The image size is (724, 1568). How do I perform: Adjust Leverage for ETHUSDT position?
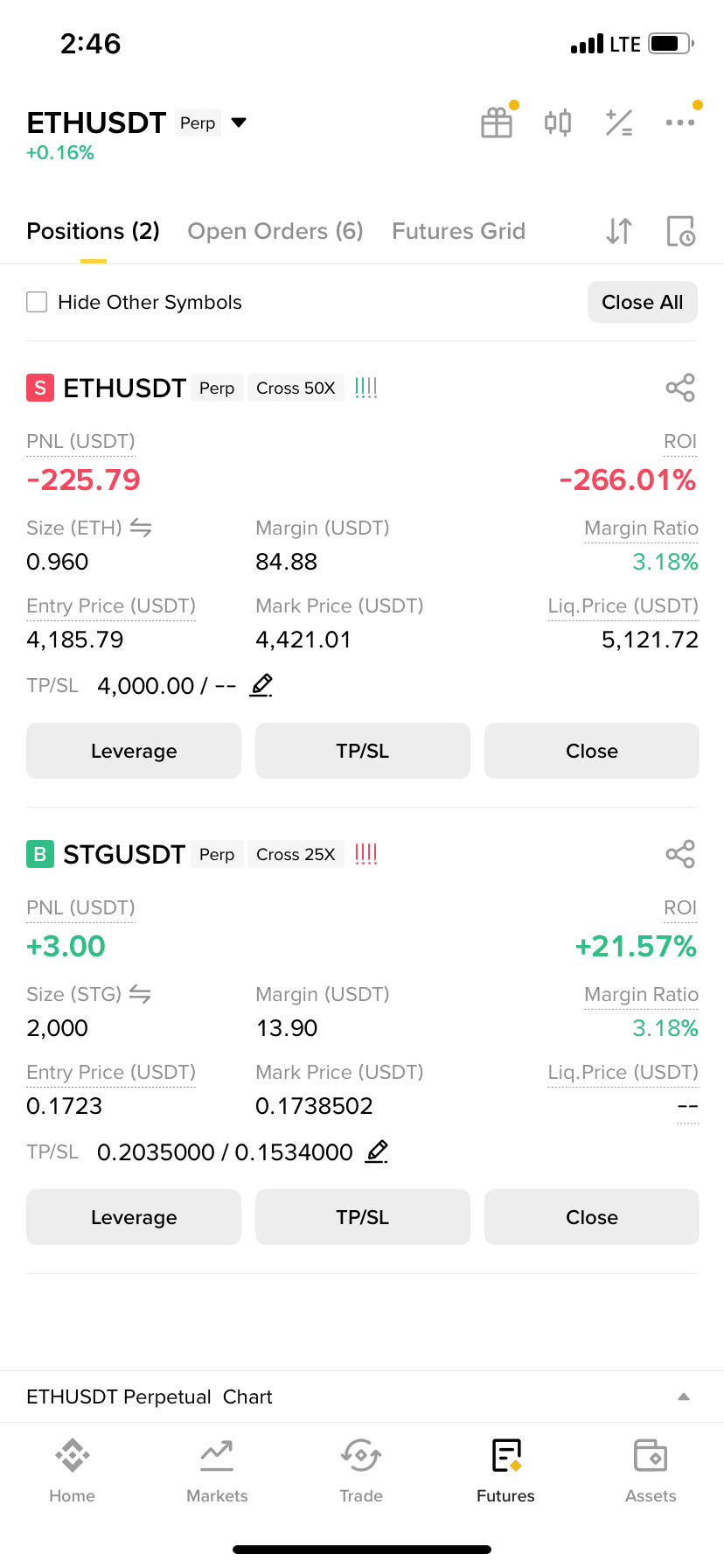(x=134, y=751)
